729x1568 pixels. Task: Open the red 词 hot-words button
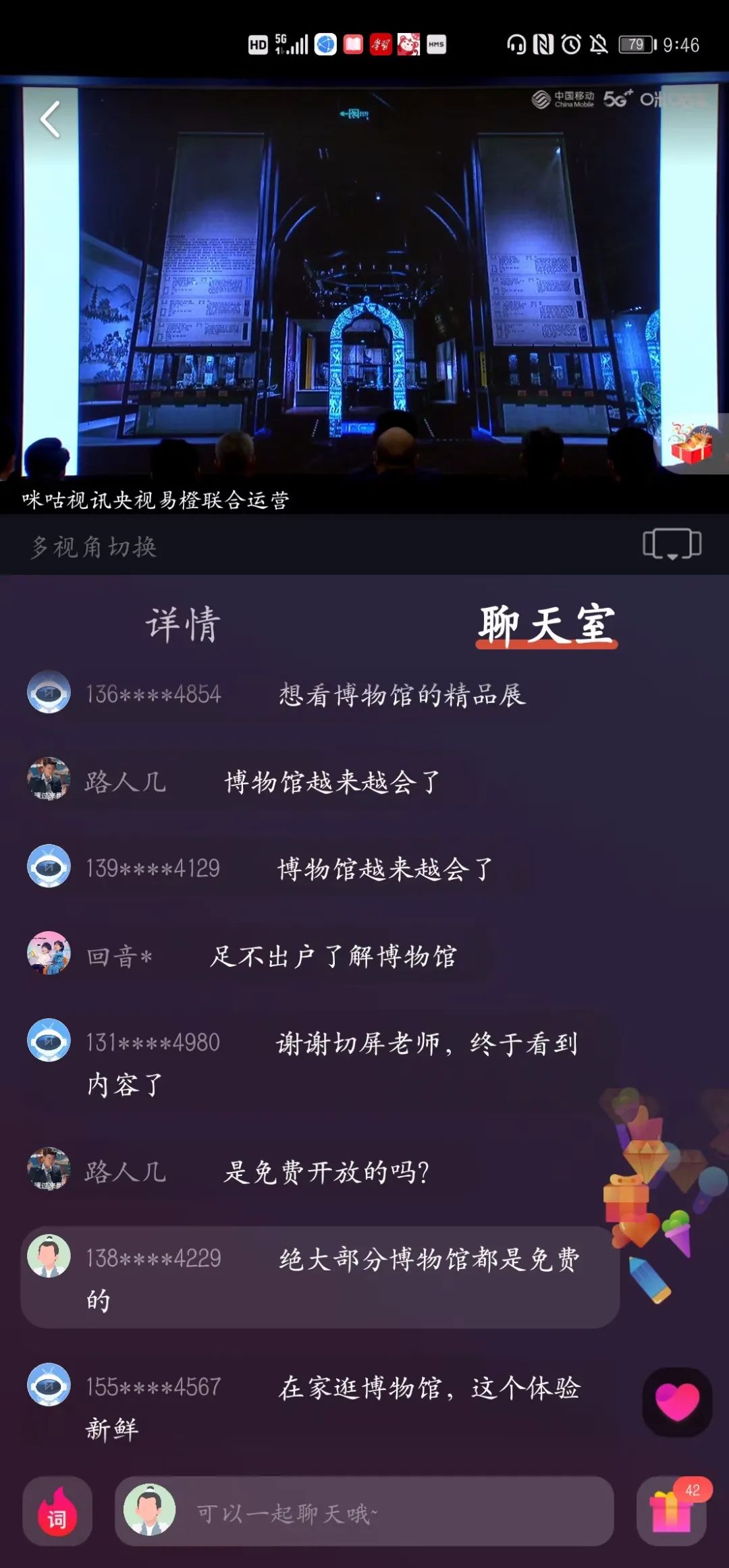point(57,1511)
